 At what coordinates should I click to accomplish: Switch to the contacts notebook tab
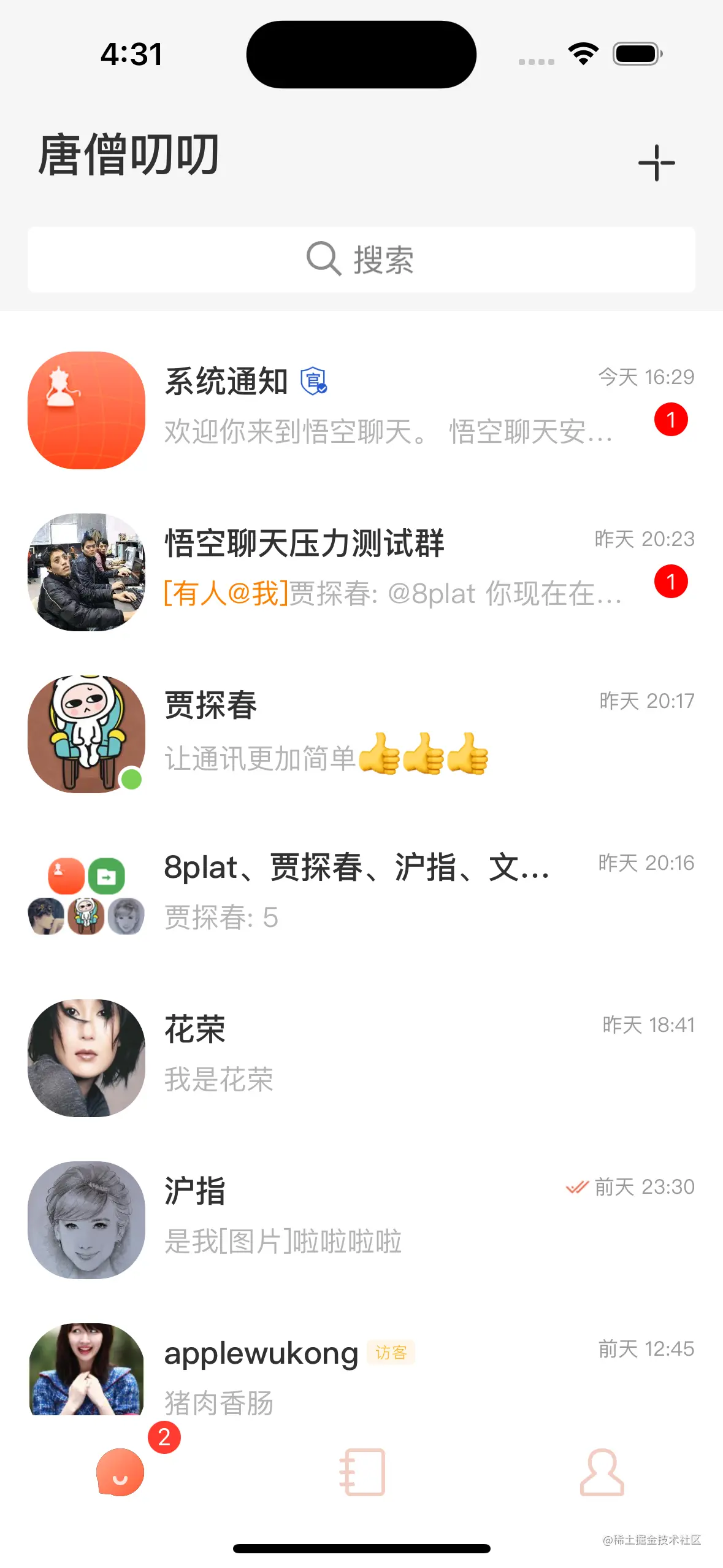[x=362, y=1471]
